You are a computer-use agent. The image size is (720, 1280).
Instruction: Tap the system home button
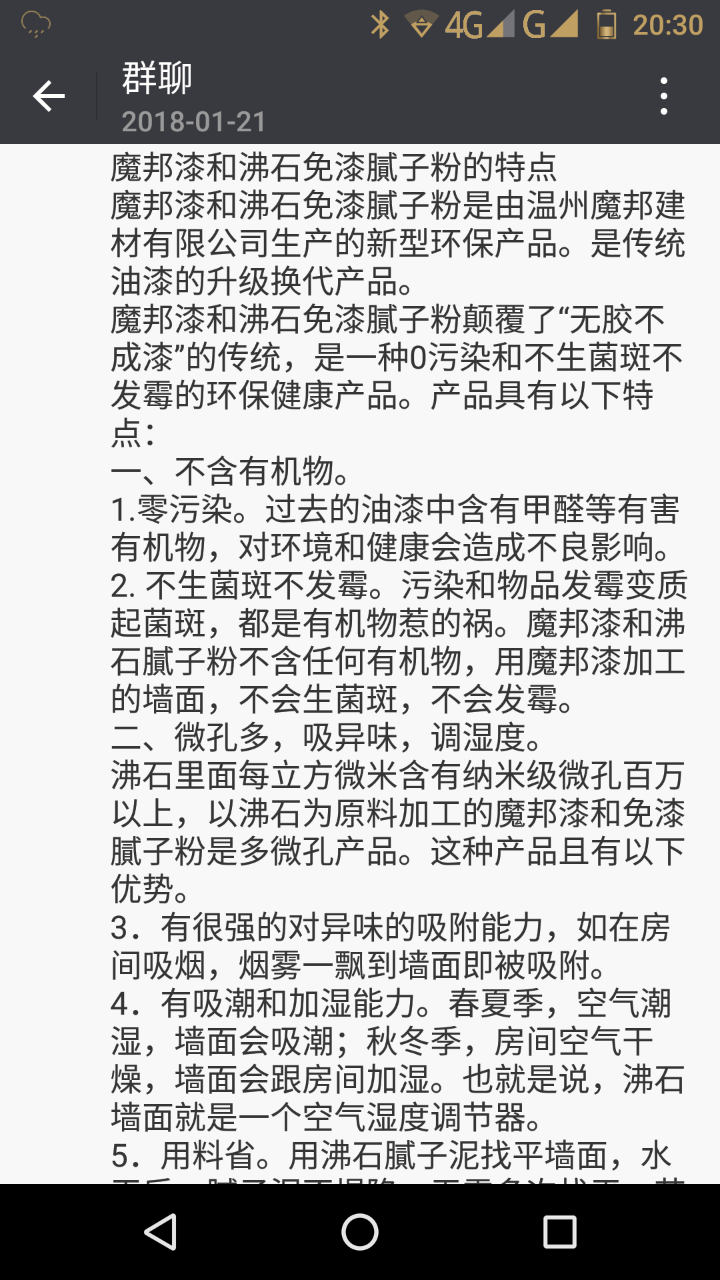coord(360,1231)
